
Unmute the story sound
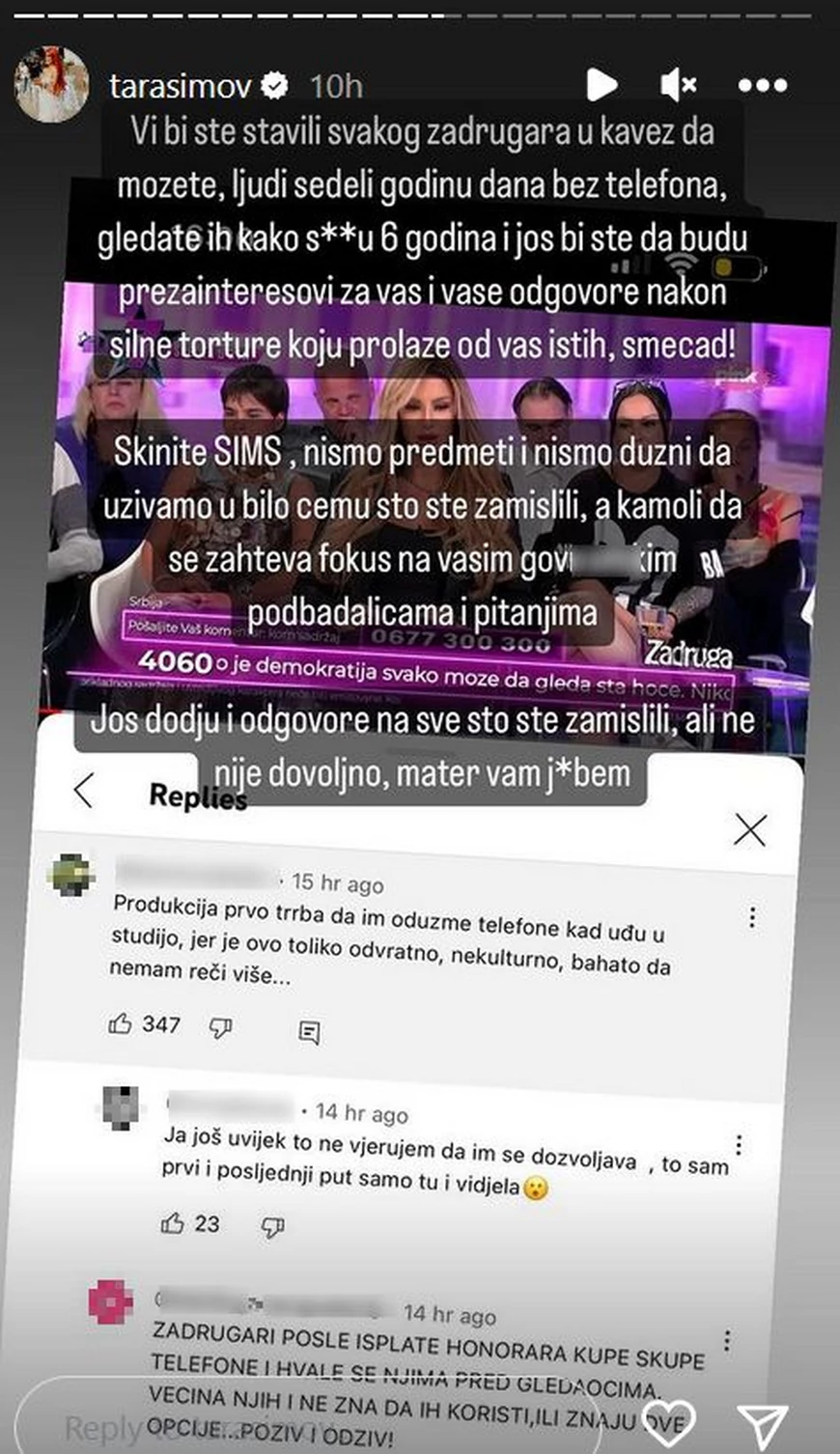pyautogui.click(x=679, y=85)
